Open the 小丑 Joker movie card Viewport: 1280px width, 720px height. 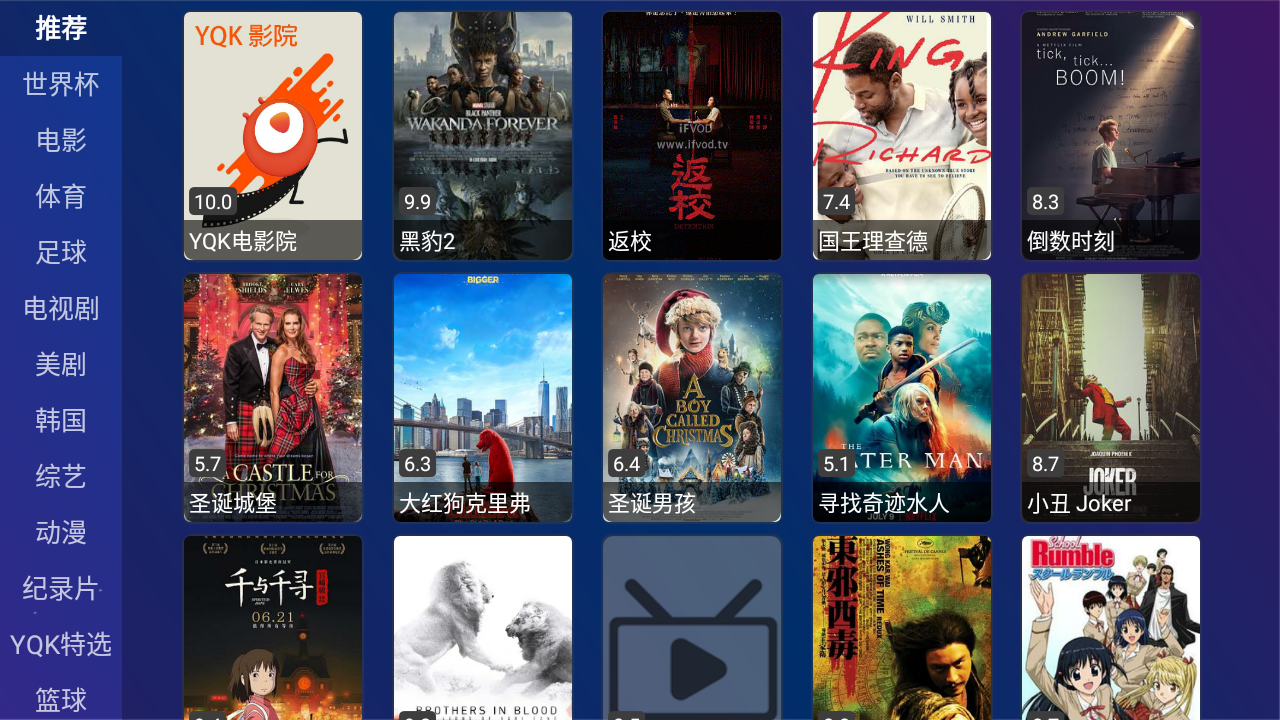coord(1111,398)
